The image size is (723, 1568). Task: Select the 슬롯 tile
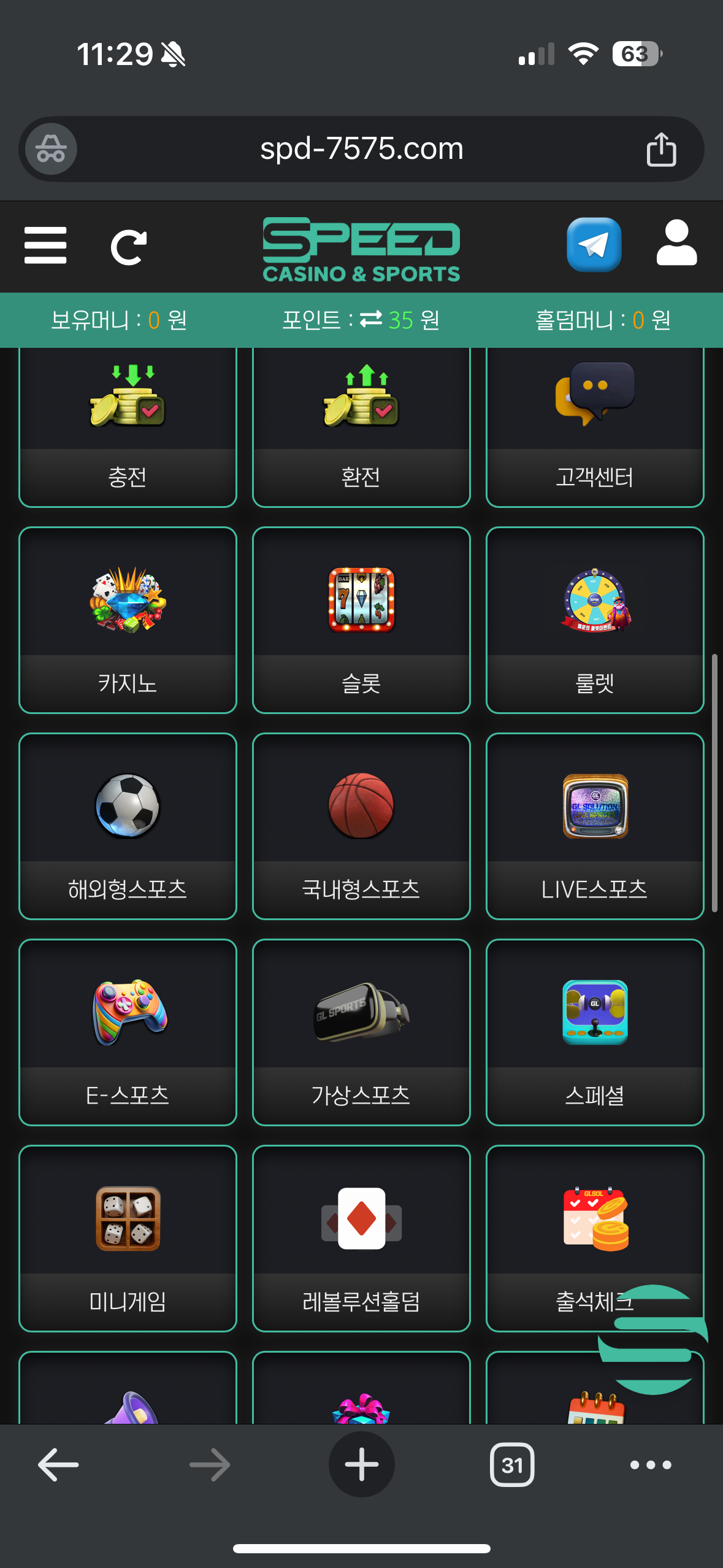(361, 620)
